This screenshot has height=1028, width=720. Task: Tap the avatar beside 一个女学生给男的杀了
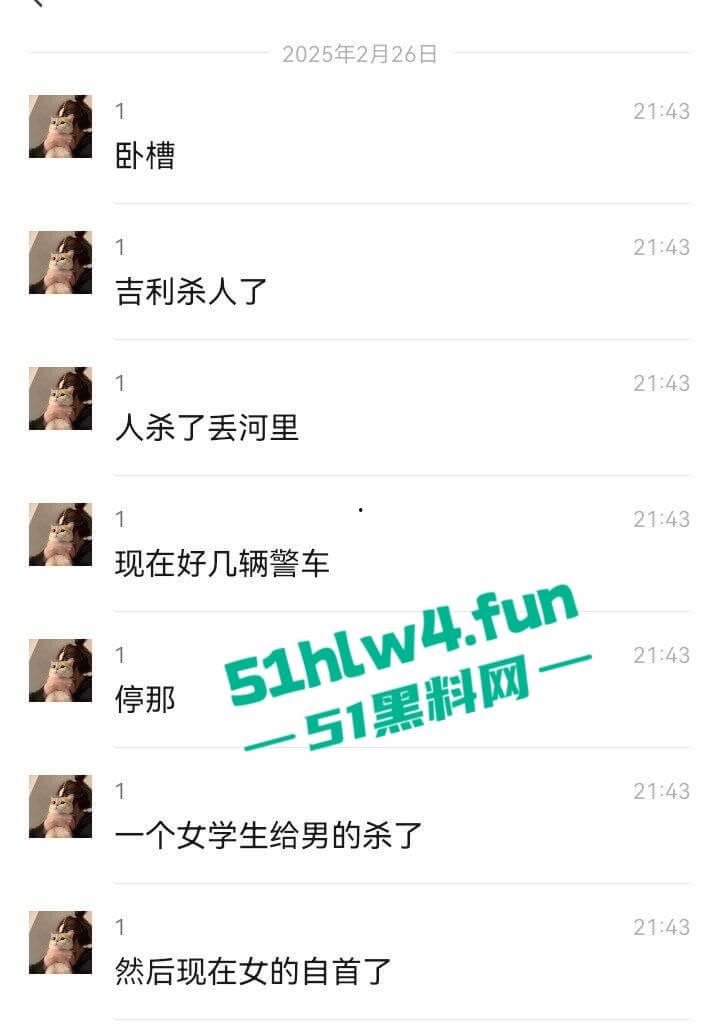60,810
